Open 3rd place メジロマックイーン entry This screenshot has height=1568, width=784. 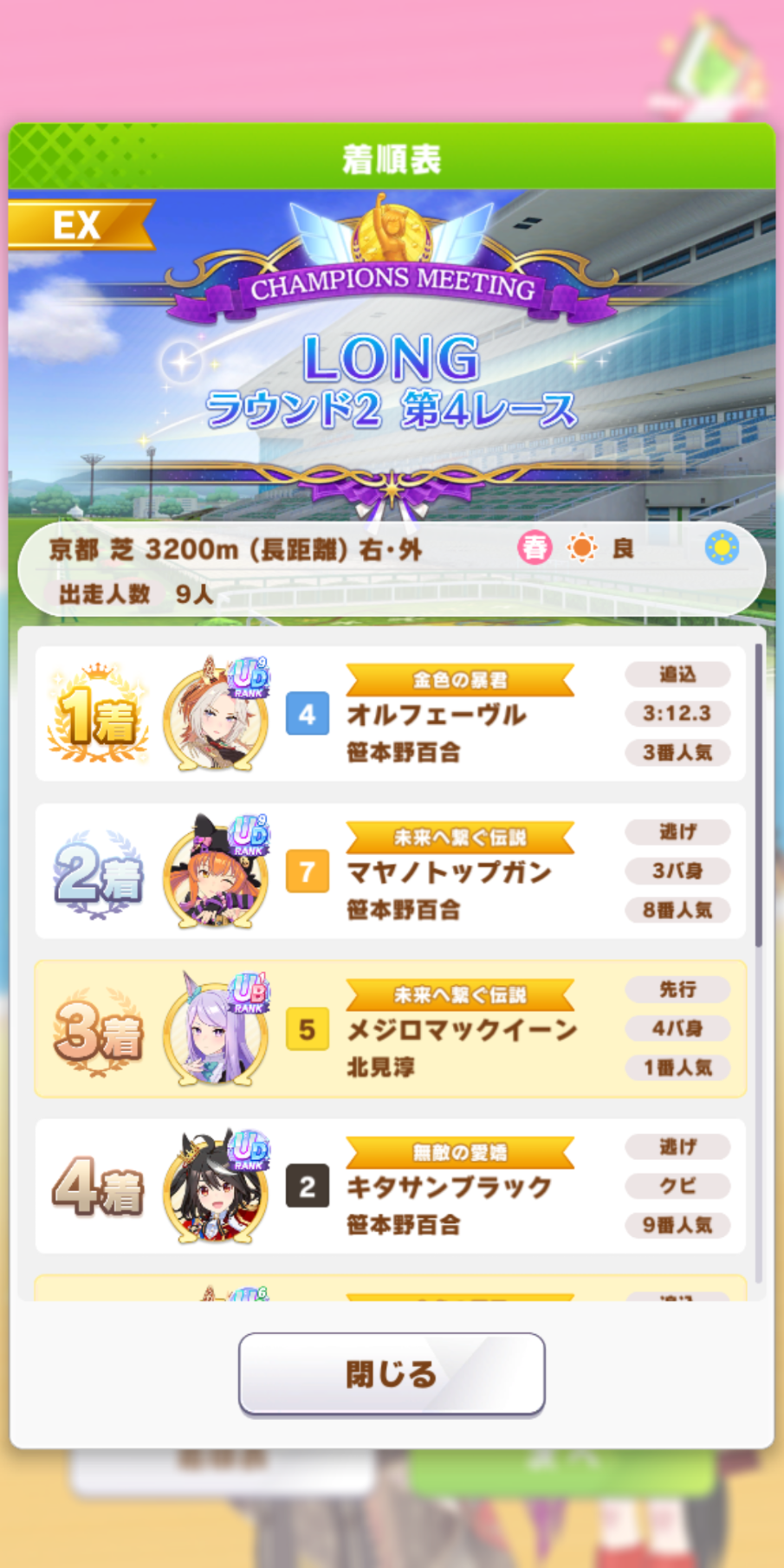pos(390,1029)
